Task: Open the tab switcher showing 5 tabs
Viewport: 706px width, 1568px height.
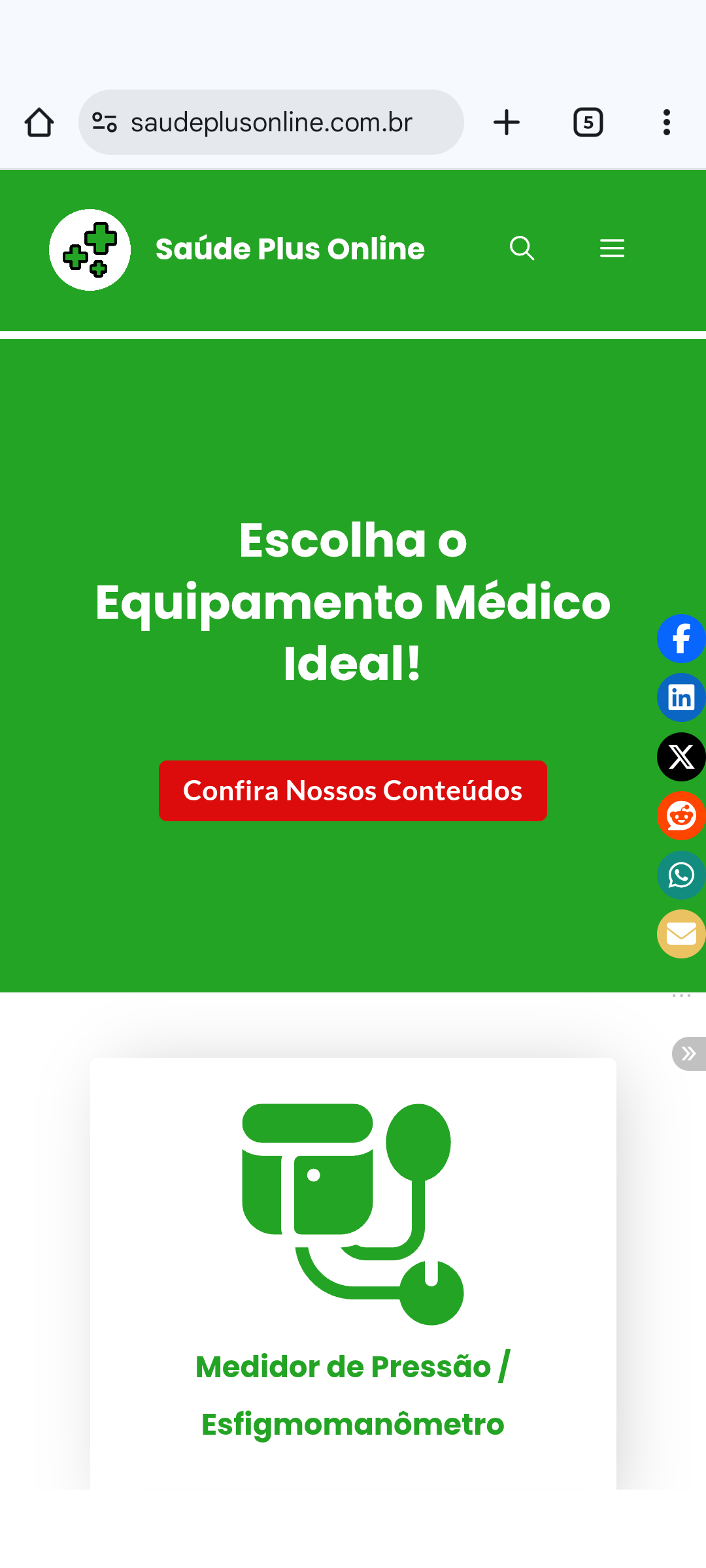Action: coord(588,122)
